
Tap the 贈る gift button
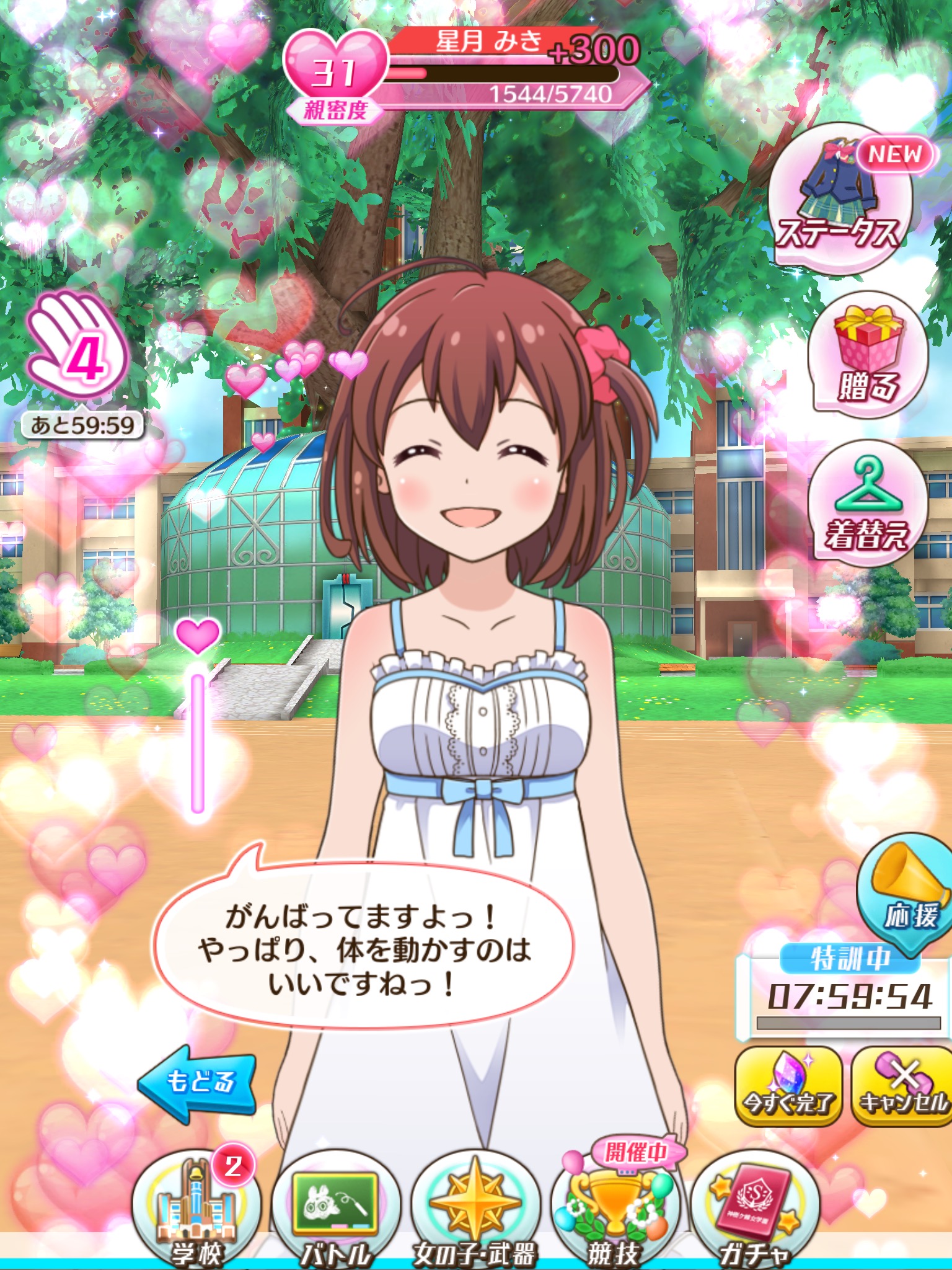pyautogui.click(x=869, y=355)
